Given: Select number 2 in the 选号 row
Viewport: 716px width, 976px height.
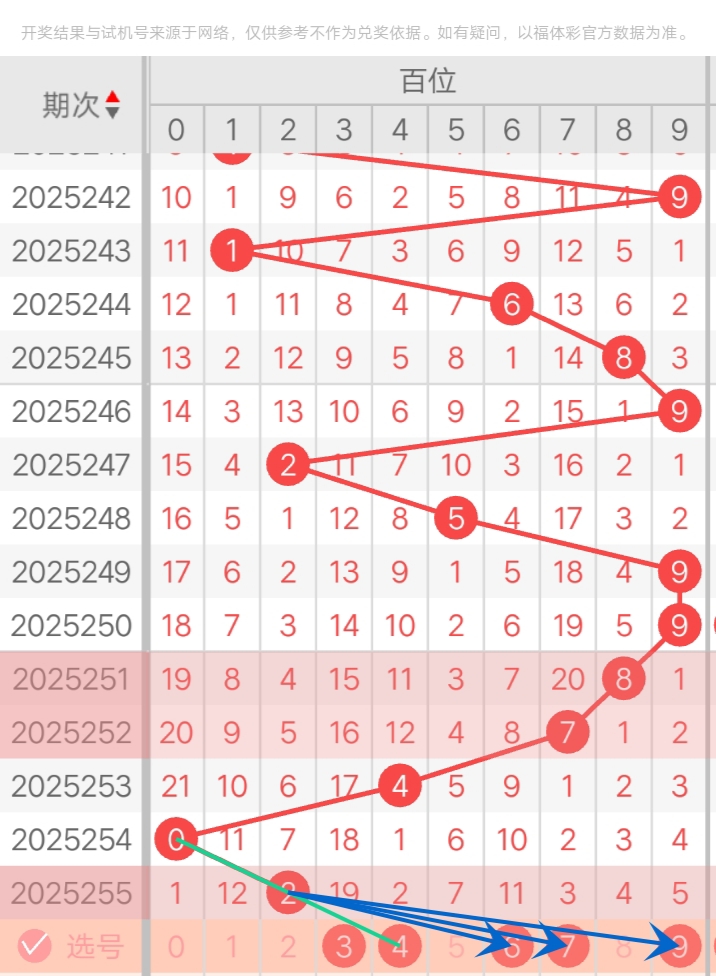Looking at the screenshot, I should tap(288, 946).
